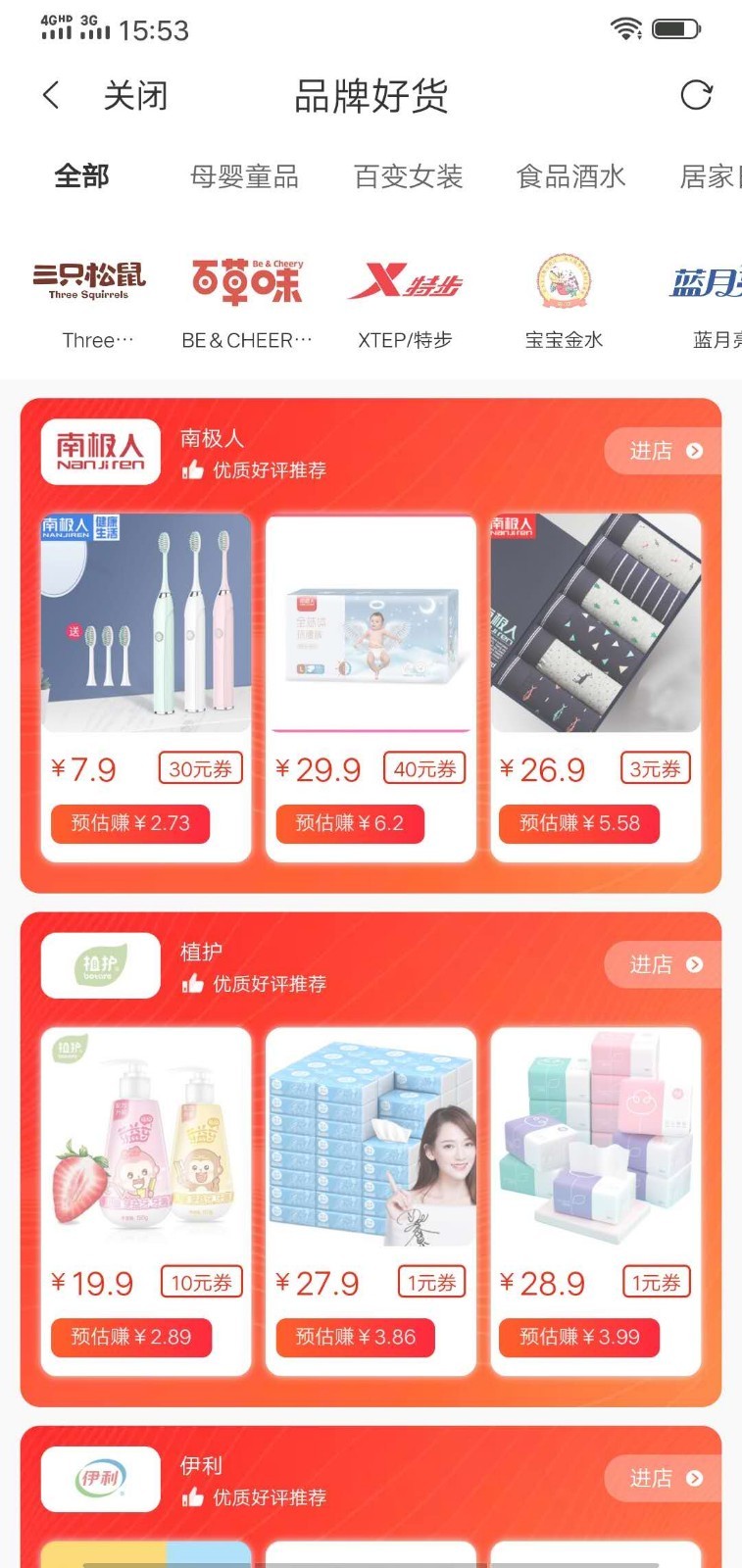This screenshot has height=1568, width=742.
Task: Refresh the page with the reload icon
Action: pyautogui.click(x=696, y=96)
